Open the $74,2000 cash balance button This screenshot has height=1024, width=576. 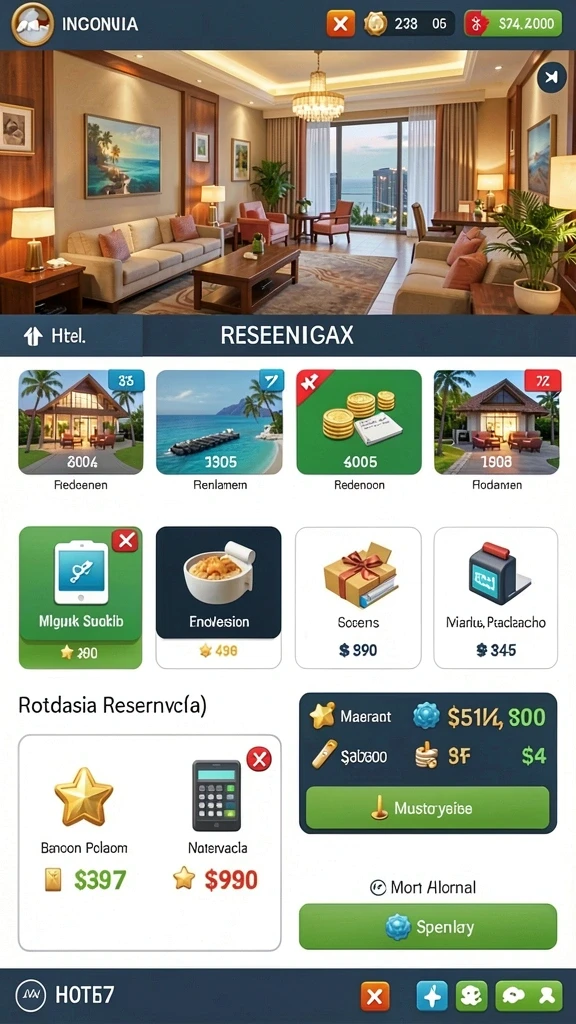[513, 24]
